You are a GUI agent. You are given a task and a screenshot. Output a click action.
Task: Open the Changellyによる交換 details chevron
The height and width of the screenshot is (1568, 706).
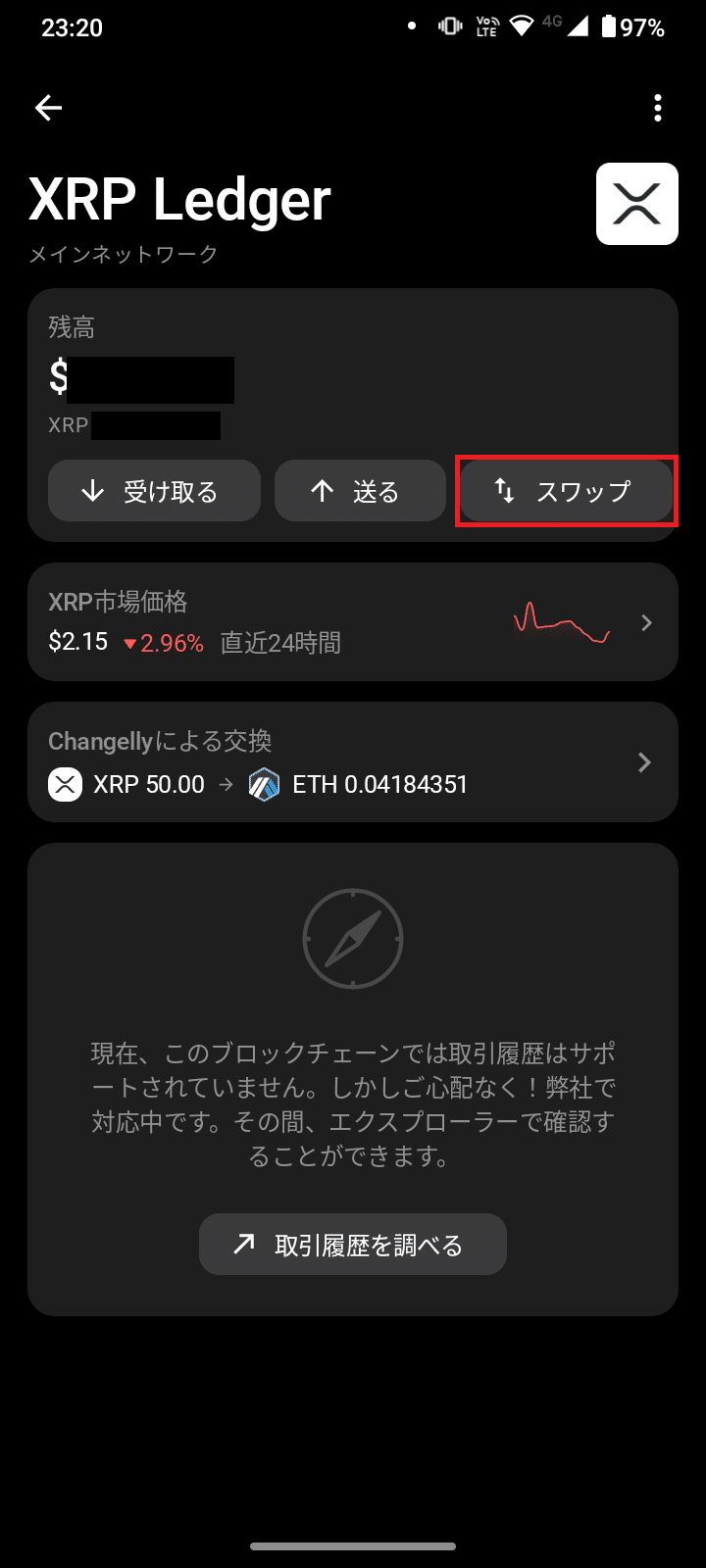(x=645, y=762)
